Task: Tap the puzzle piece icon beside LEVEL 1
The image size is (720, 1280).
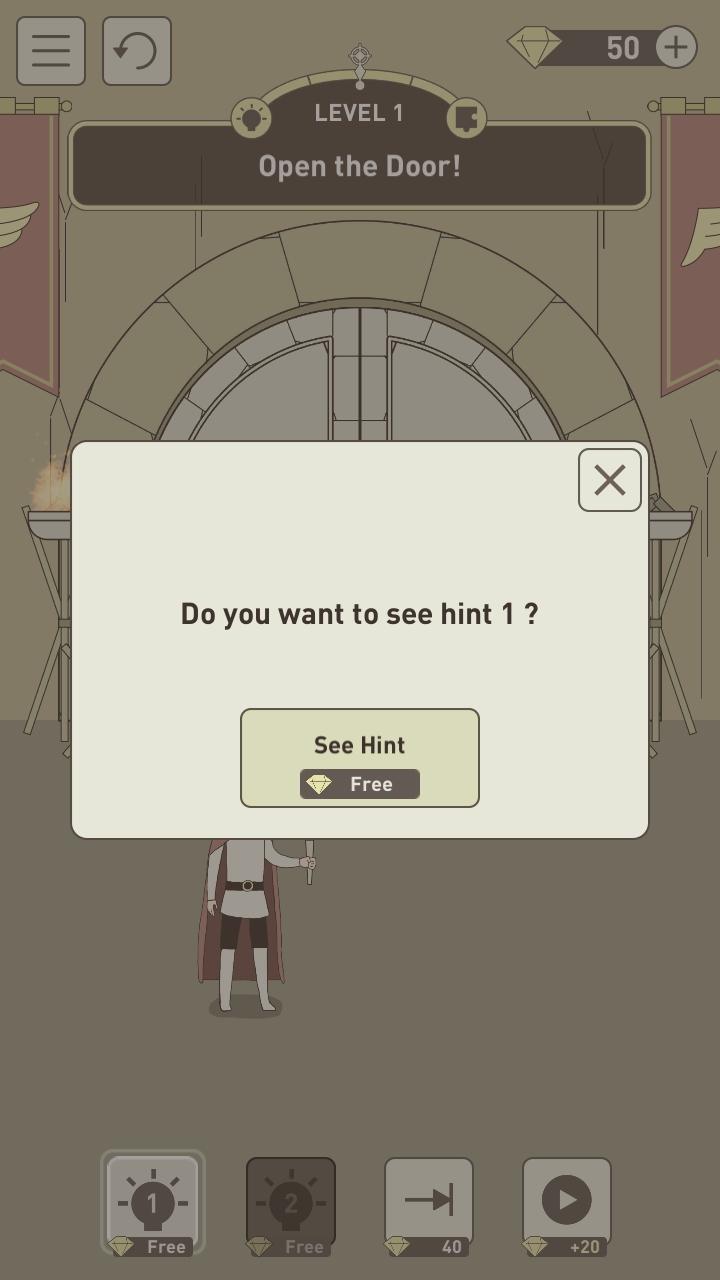Action: pos(466,119)
